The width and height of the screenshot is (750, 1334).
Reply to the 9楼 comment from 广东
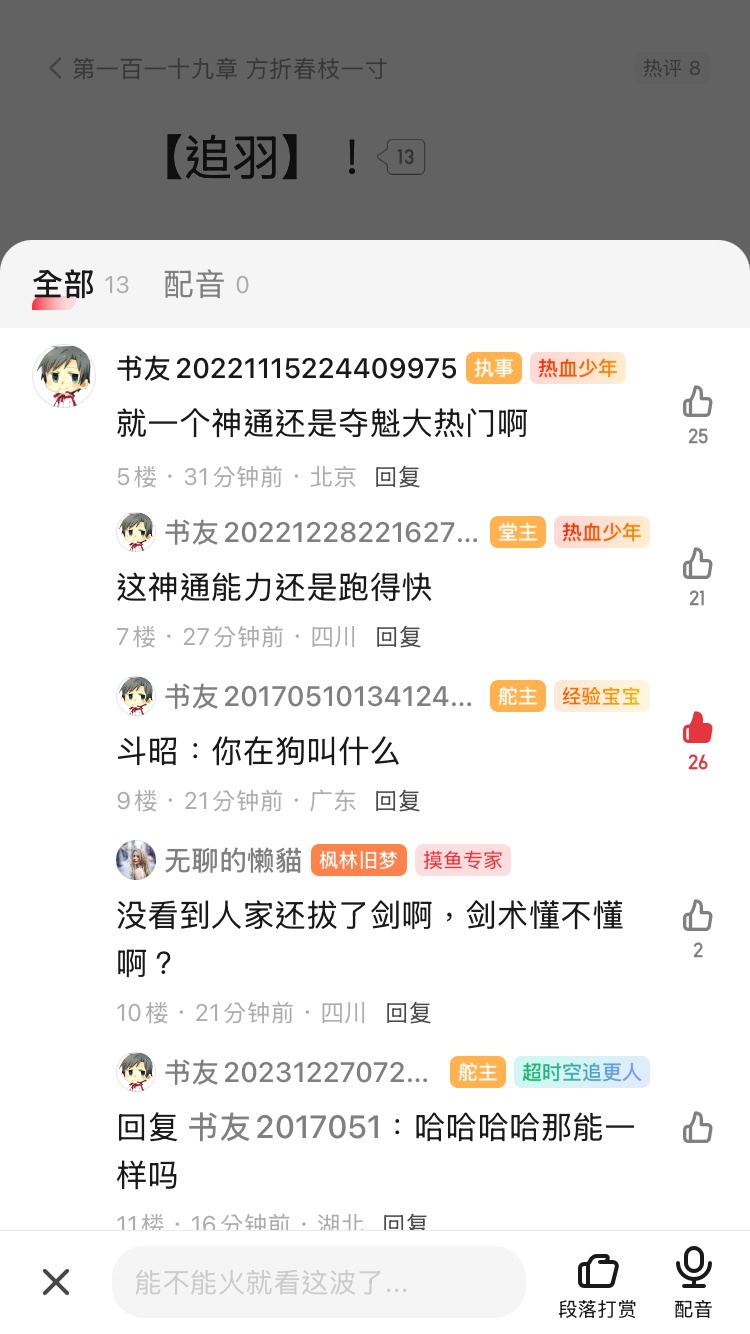[x=397, y=801]
